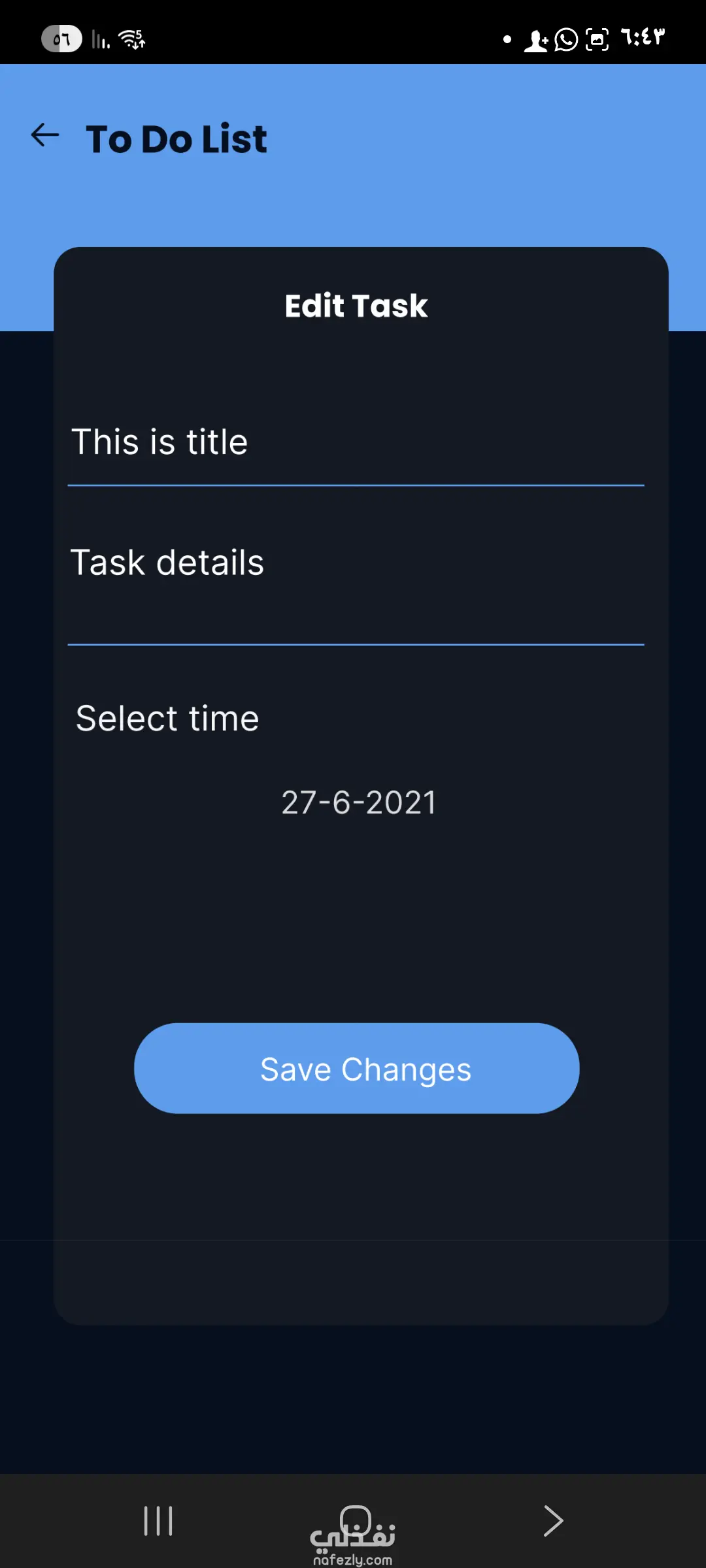Open the date picker showing 27-6-2021

point(358,802)
